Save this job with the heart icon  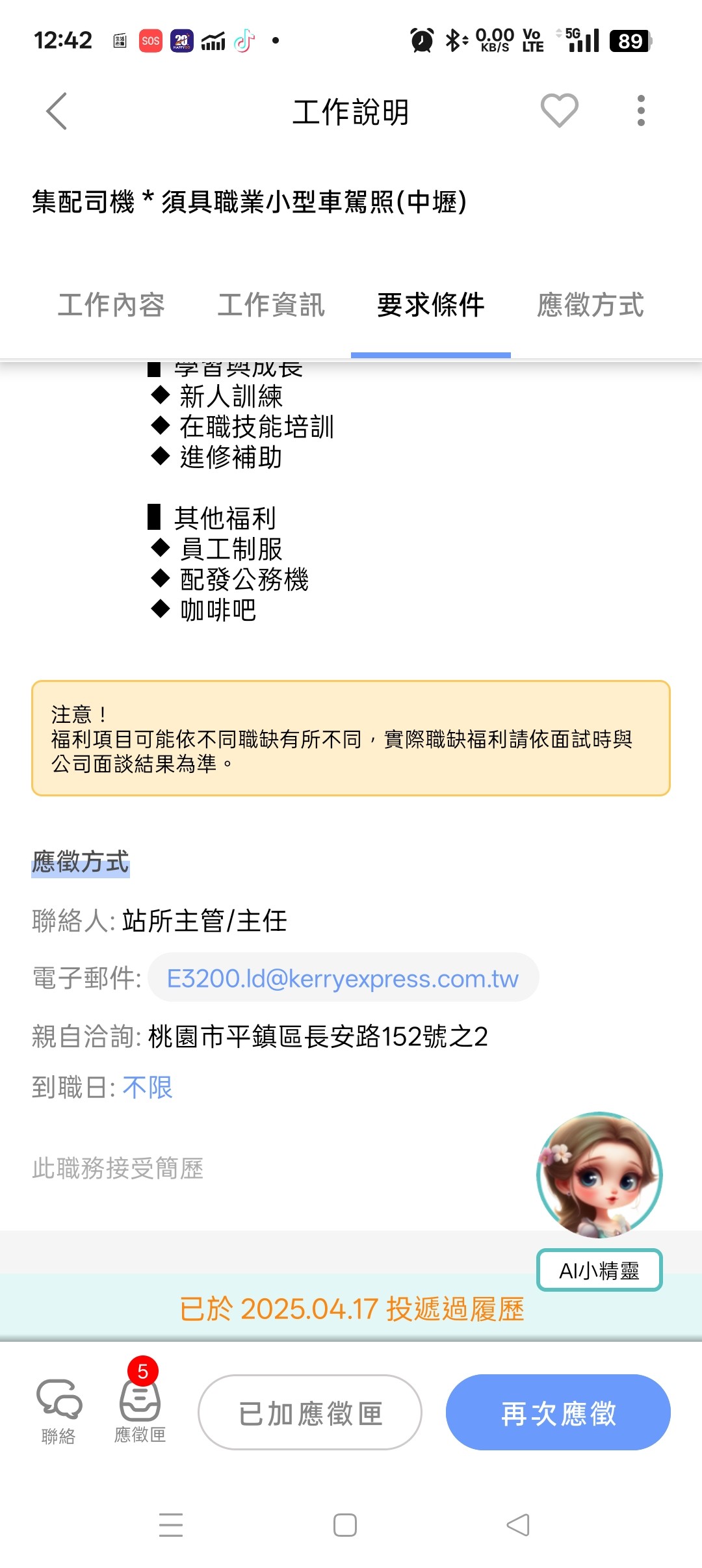coord(559,111)
